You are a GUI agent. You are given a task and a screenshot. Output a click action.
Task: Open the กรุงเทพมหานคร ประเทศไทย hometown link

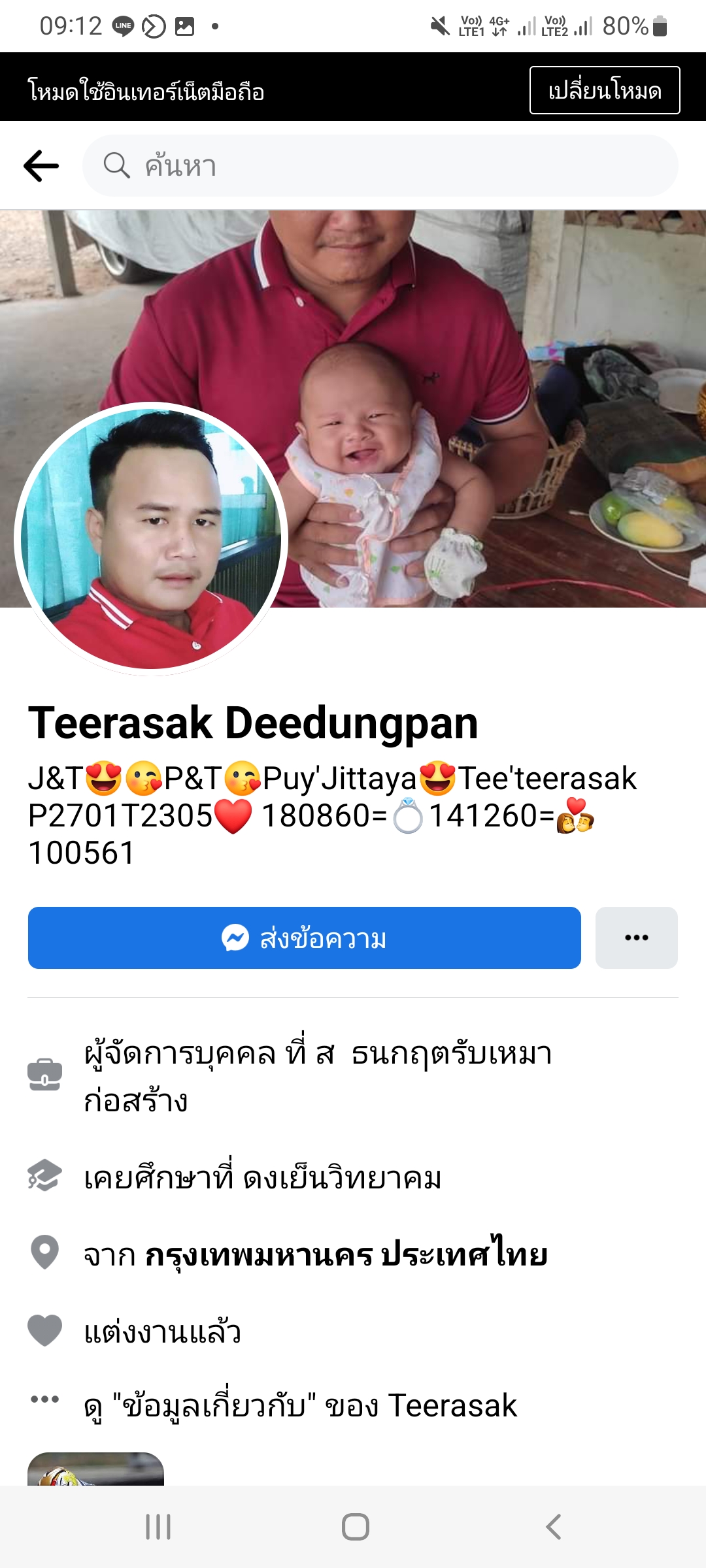click(x=346, y=1254)
